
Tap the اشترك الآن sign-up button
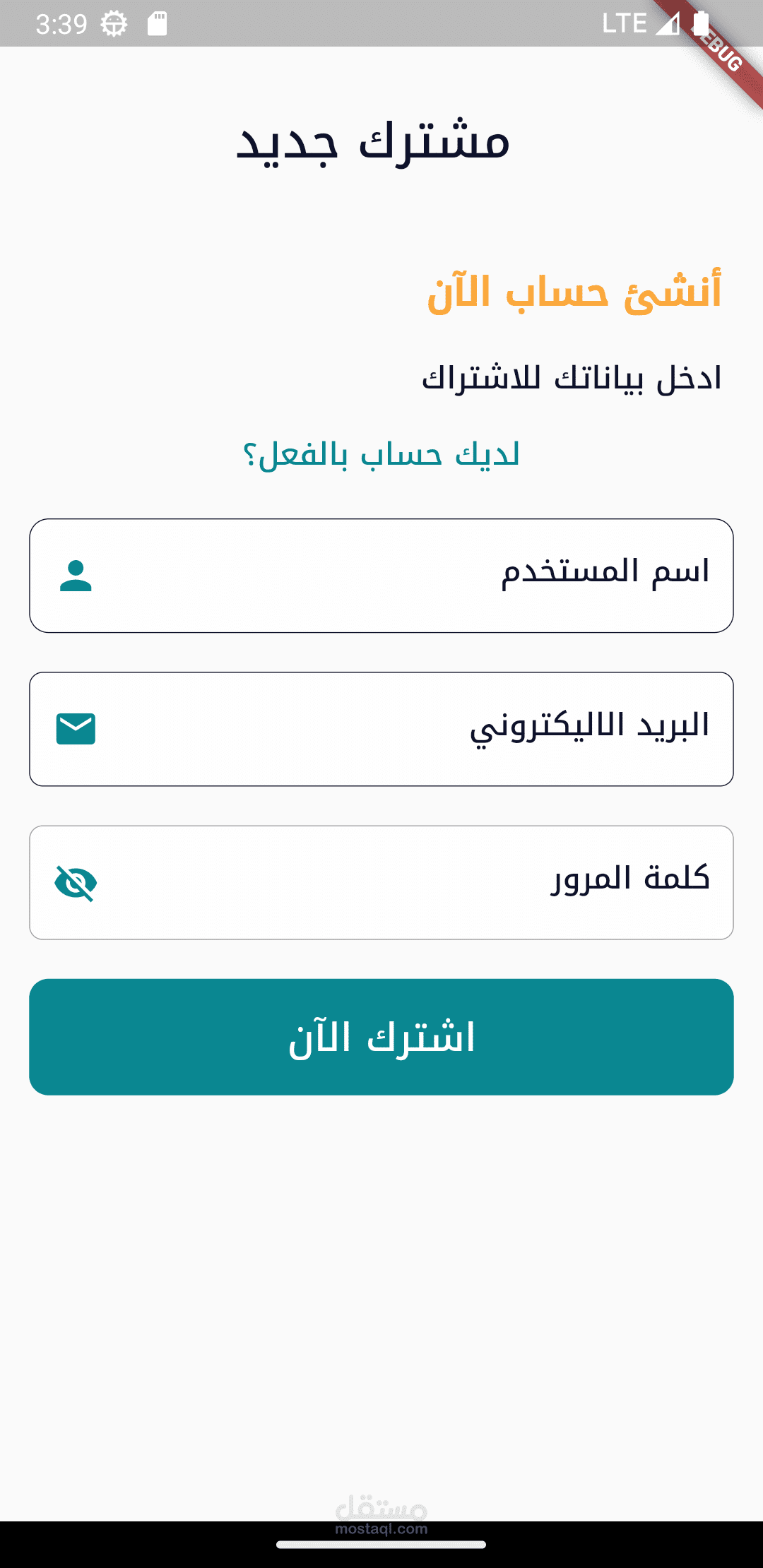381,1037
